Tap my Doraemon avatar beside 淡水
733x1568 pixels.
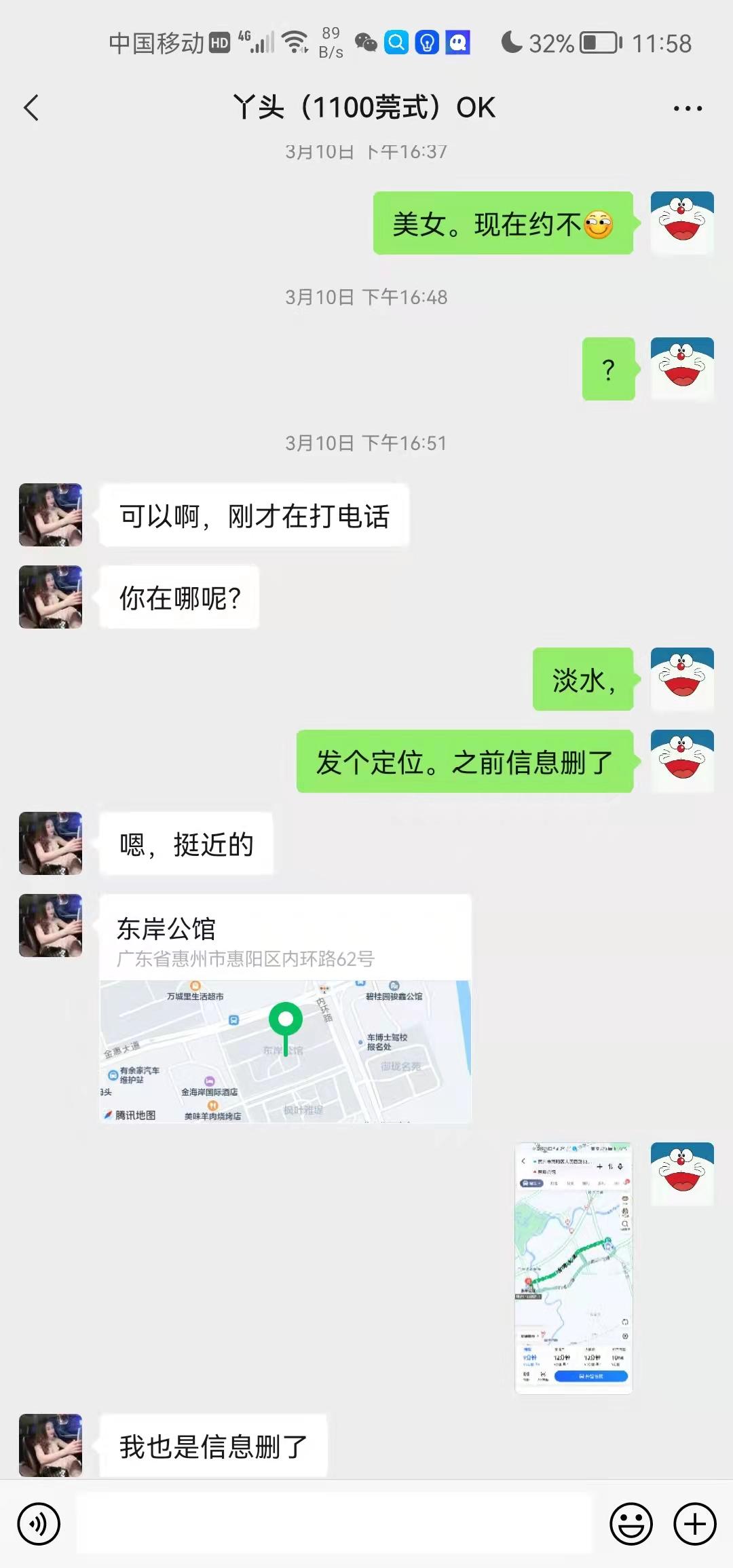681,679
